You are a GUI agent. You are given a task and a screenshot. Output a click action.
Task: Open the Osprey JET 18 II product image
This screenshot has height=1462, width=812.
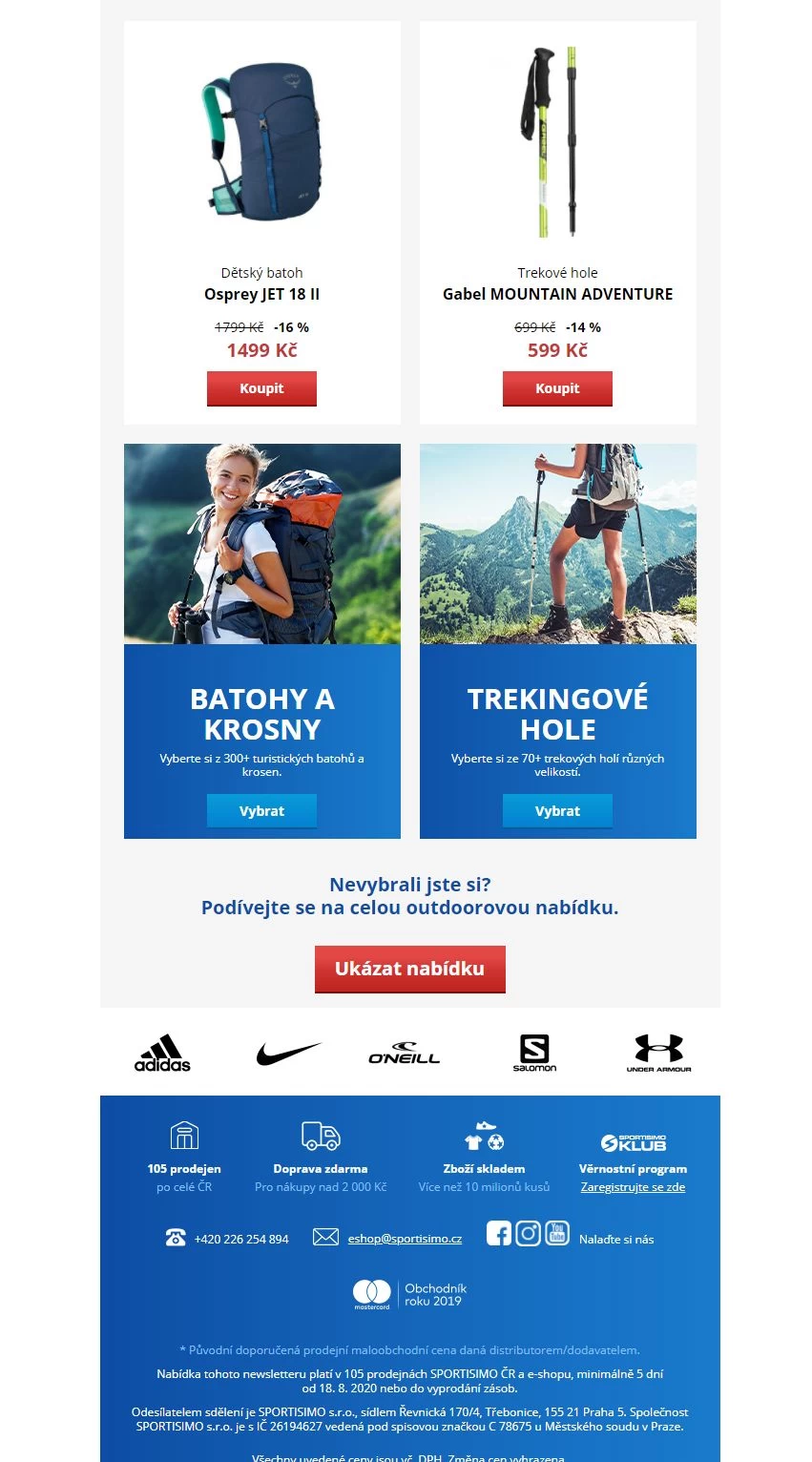tap(262, 140)
